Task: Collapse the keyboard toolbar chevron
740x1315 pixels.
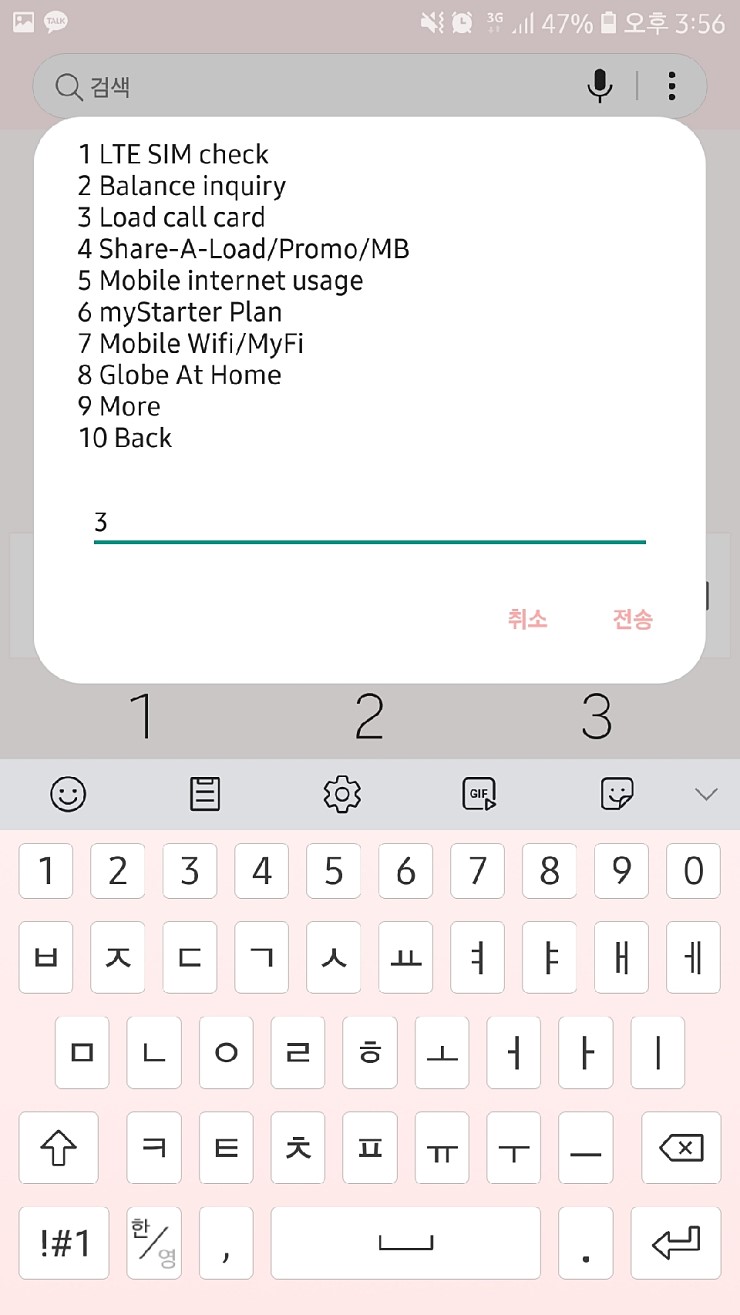Action: (706, 795)
